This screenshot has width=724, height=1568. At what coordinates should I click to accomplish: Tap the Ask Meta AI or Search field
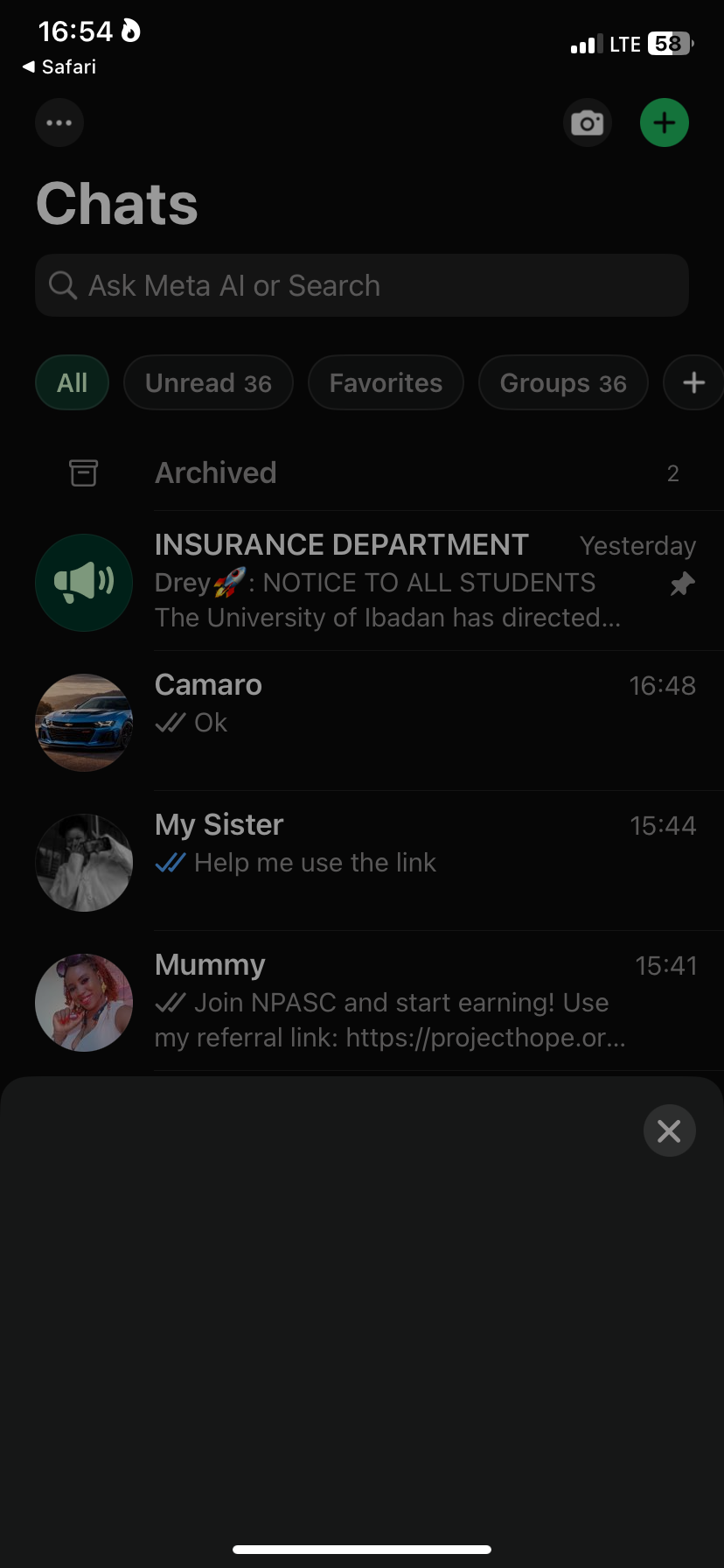(x=362, y=285)
